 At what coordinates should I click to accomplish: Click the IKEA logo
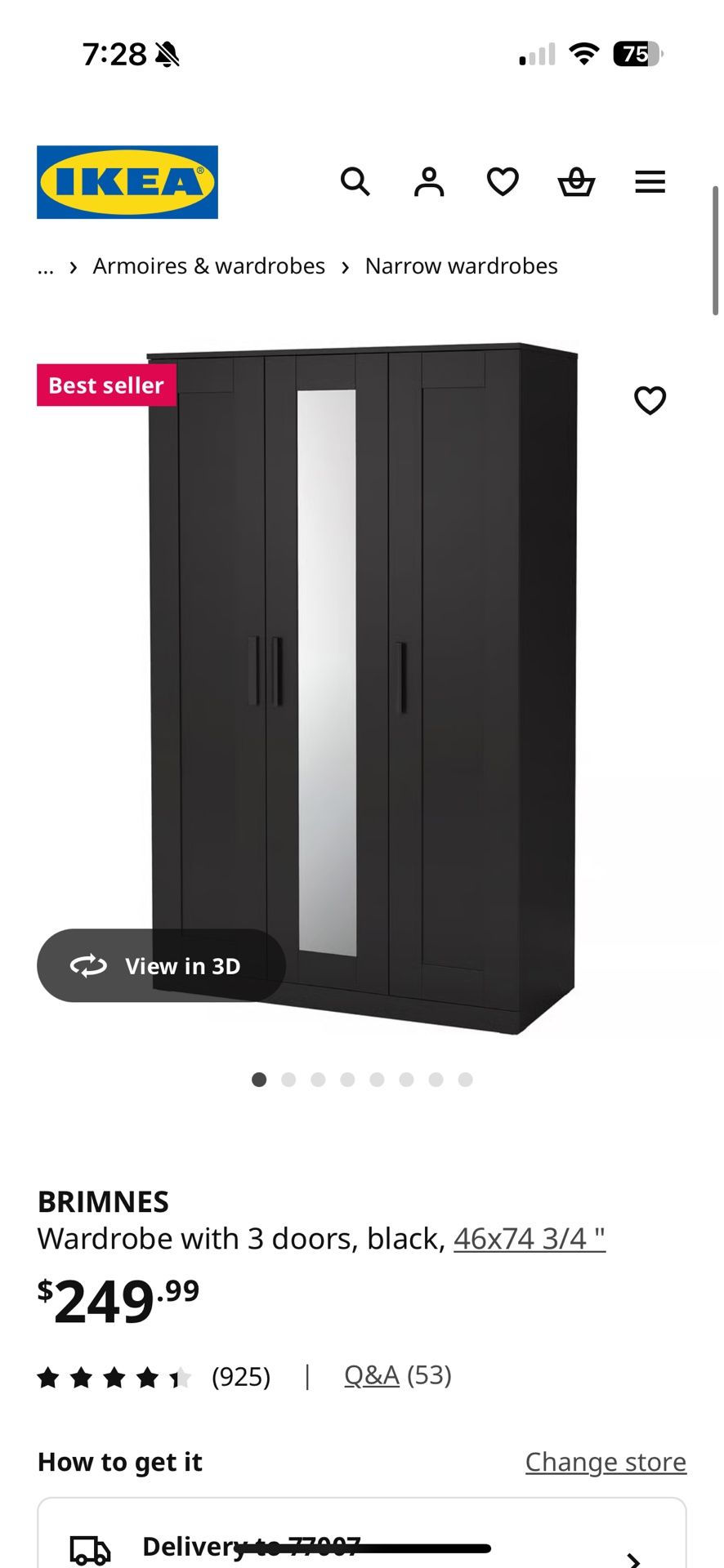[x=127, y=182]
